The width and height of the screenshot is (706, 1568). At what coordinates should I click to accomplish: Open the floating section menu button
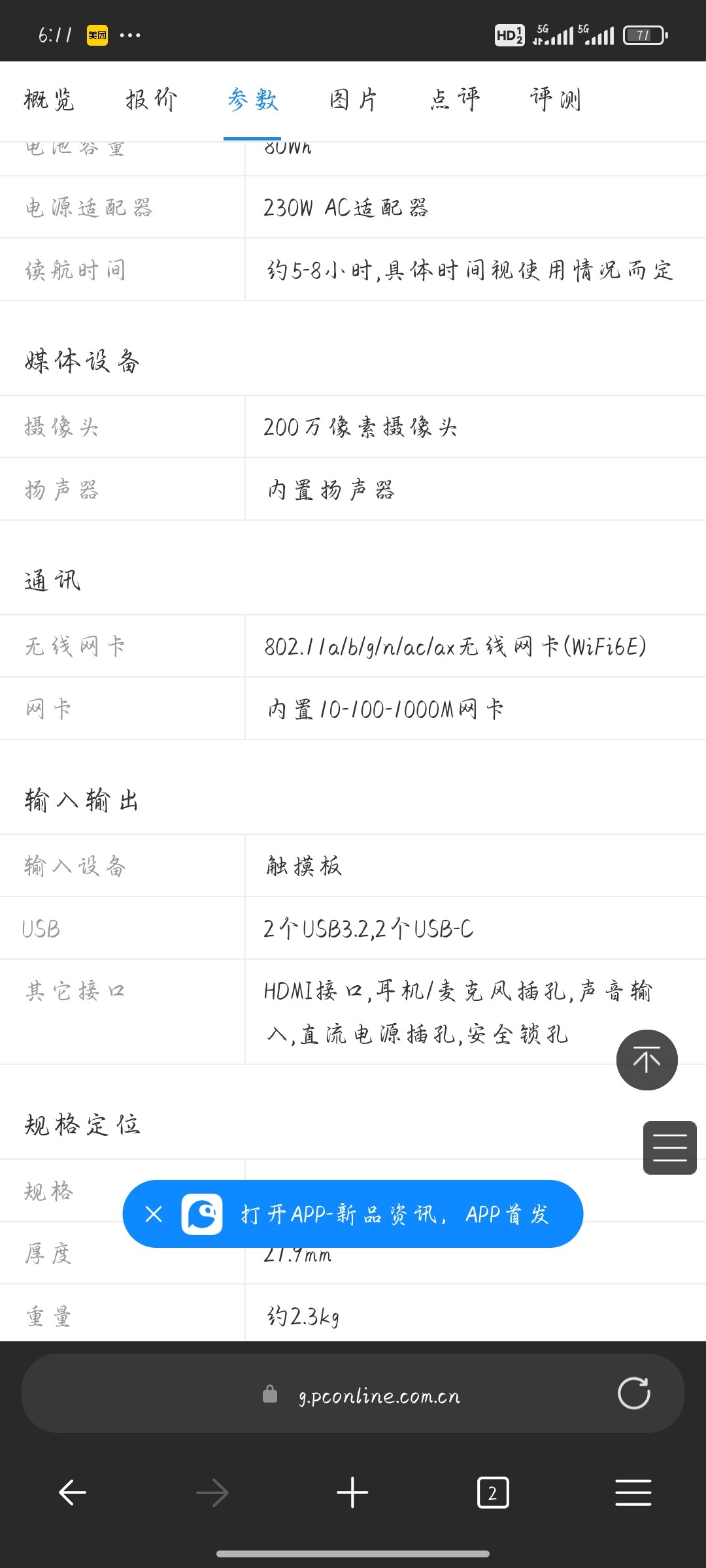[x=670, y=1148]
